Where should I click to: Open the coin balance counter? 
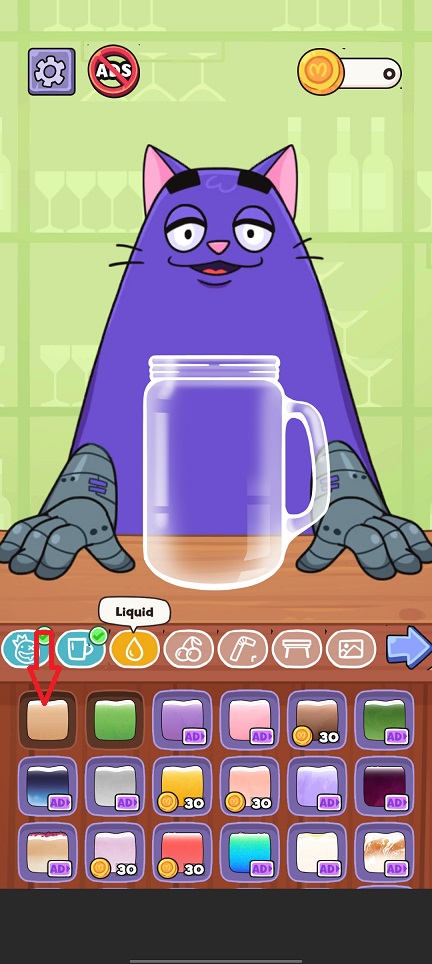click(350, 73)
